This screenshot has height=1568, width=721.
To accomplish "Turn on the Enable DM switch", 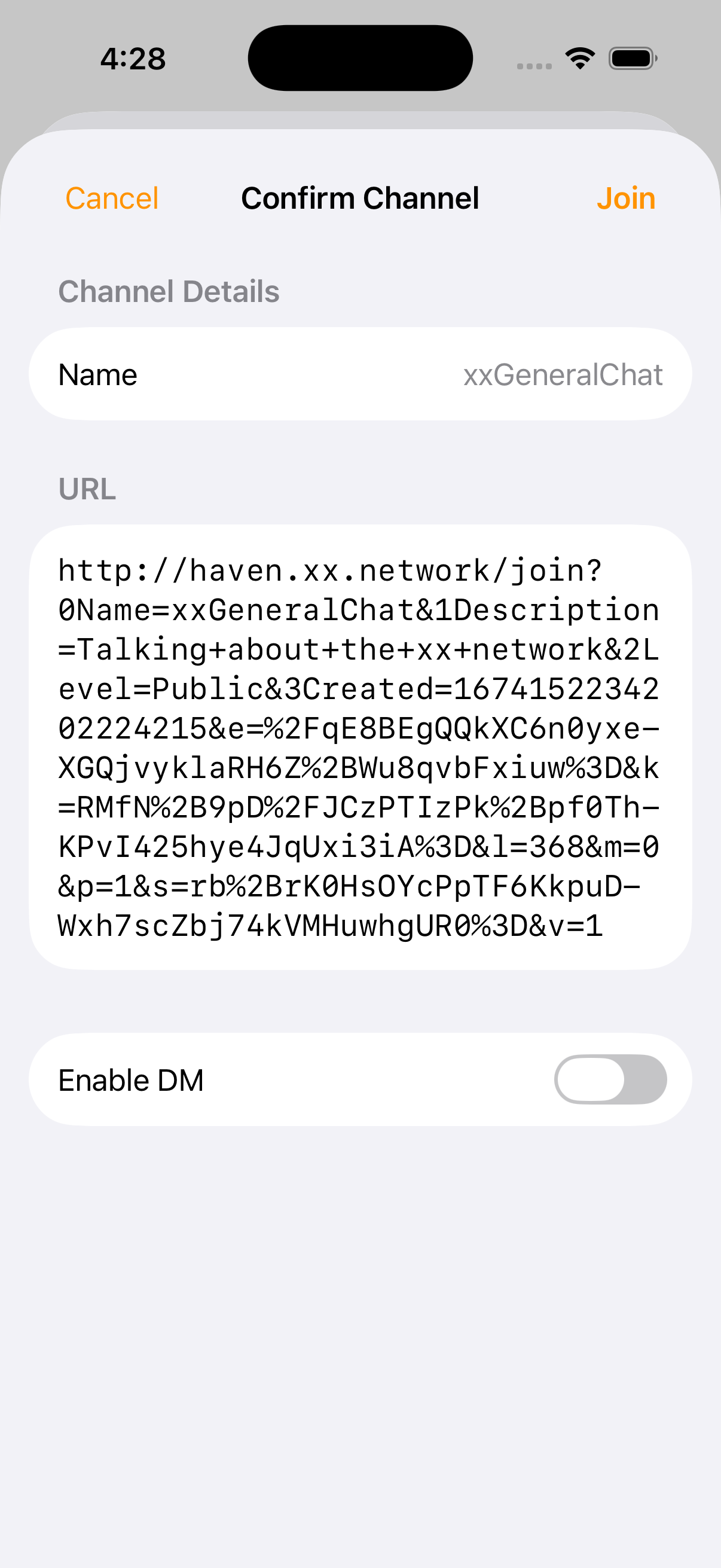I will [x=610, y=1079].
